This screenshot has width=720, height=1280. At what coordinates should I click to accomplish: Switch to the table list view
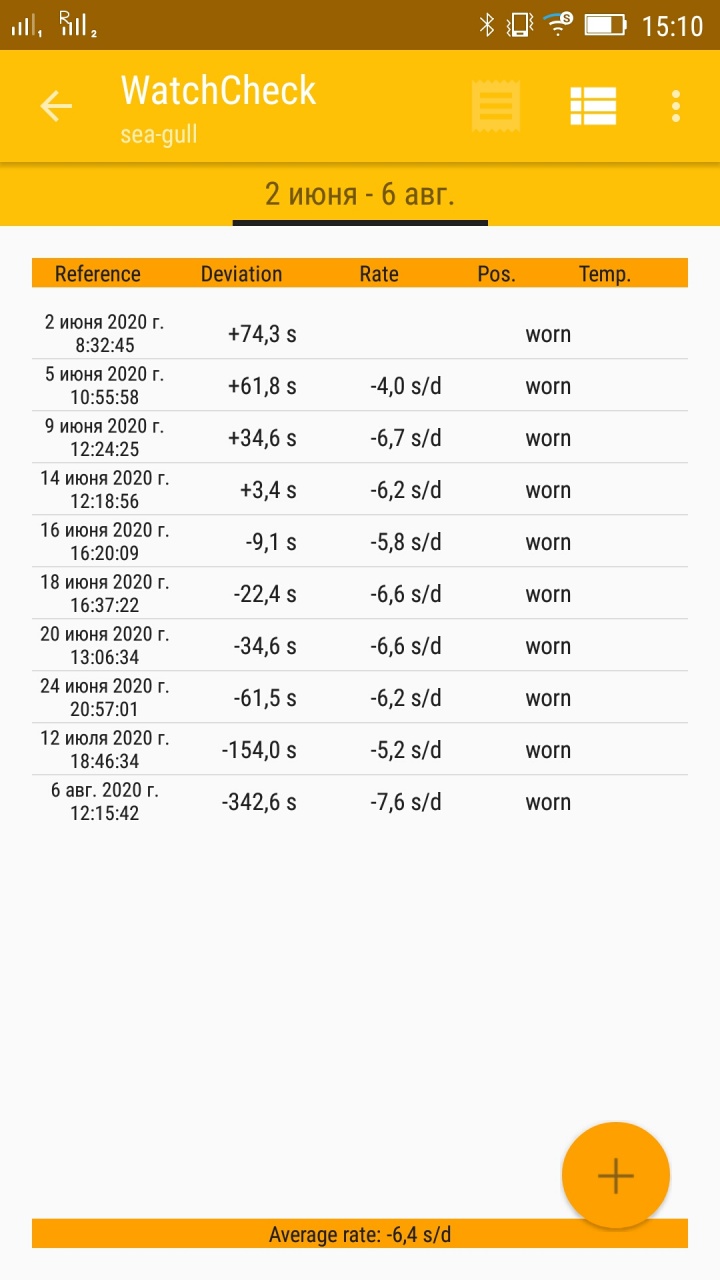(x=593, y=106)
